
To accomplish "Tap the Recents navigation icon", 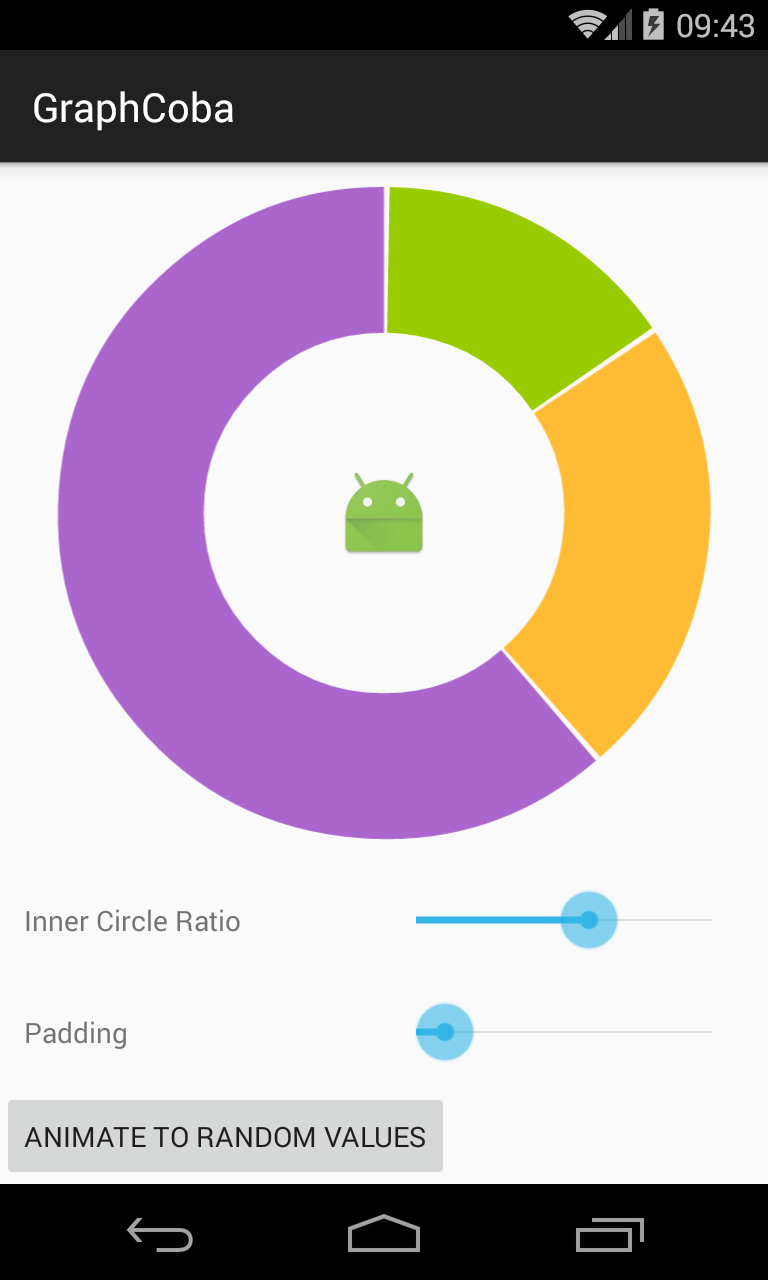I will 609,1235.
